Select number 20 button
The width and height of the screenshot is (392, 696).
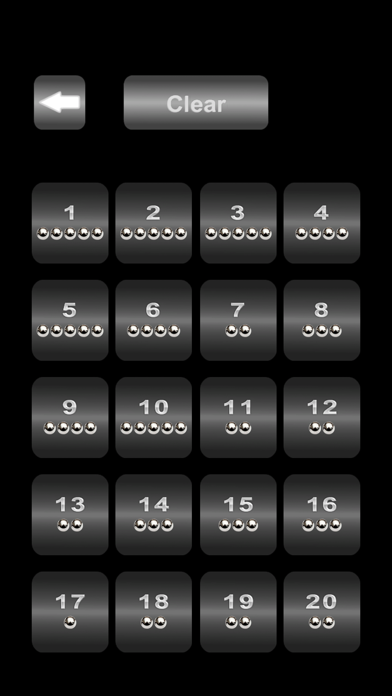coord(322,612)
